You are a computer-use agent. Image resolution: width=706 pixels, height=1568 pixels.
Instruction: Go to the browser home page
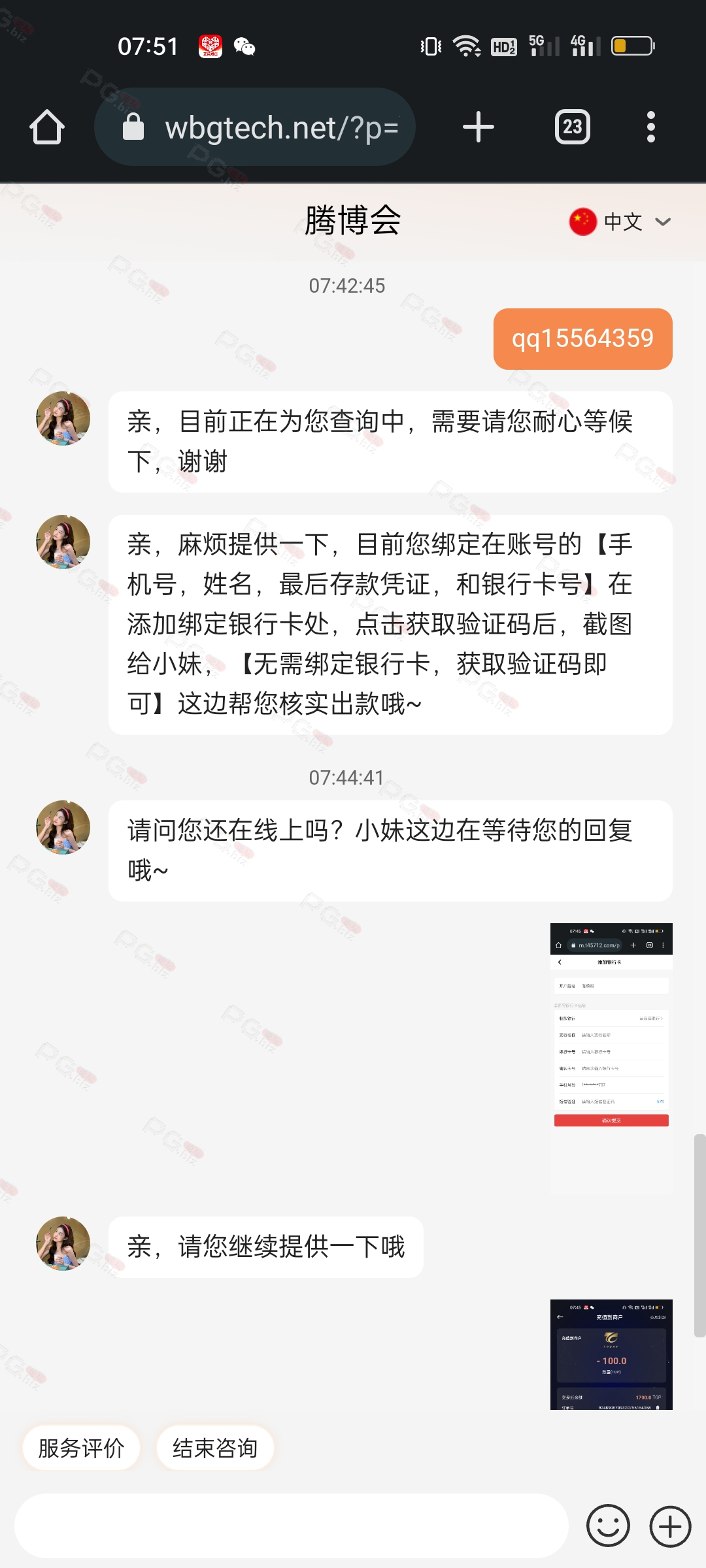47,127
